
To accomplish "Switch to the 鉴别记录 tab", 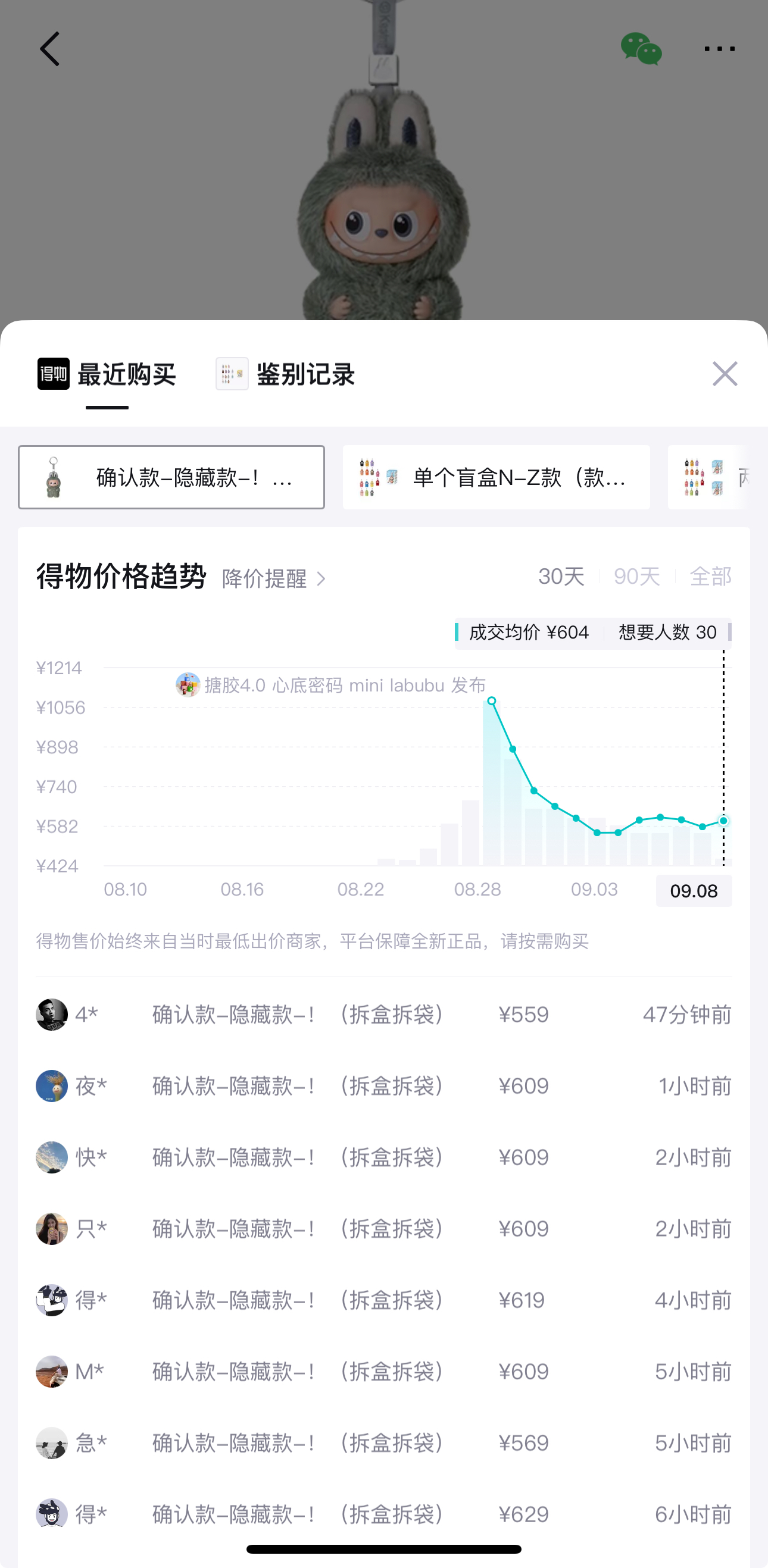I will [x=286, y=374].
